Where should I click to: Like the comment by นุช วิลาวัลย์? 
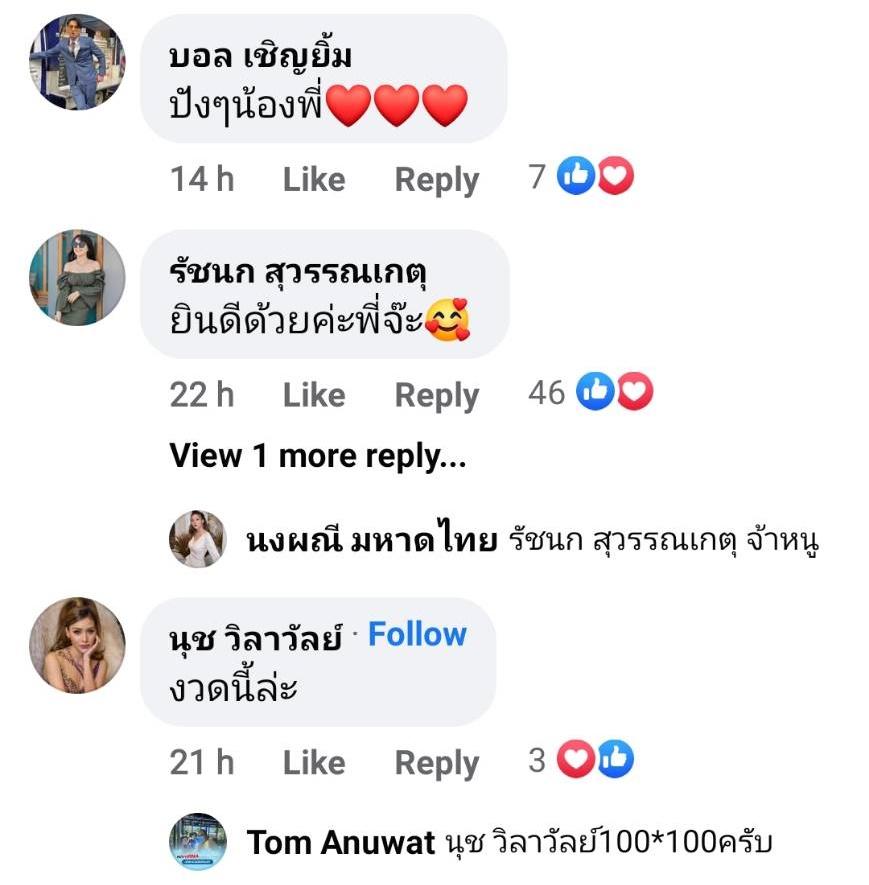coord(313,763)
